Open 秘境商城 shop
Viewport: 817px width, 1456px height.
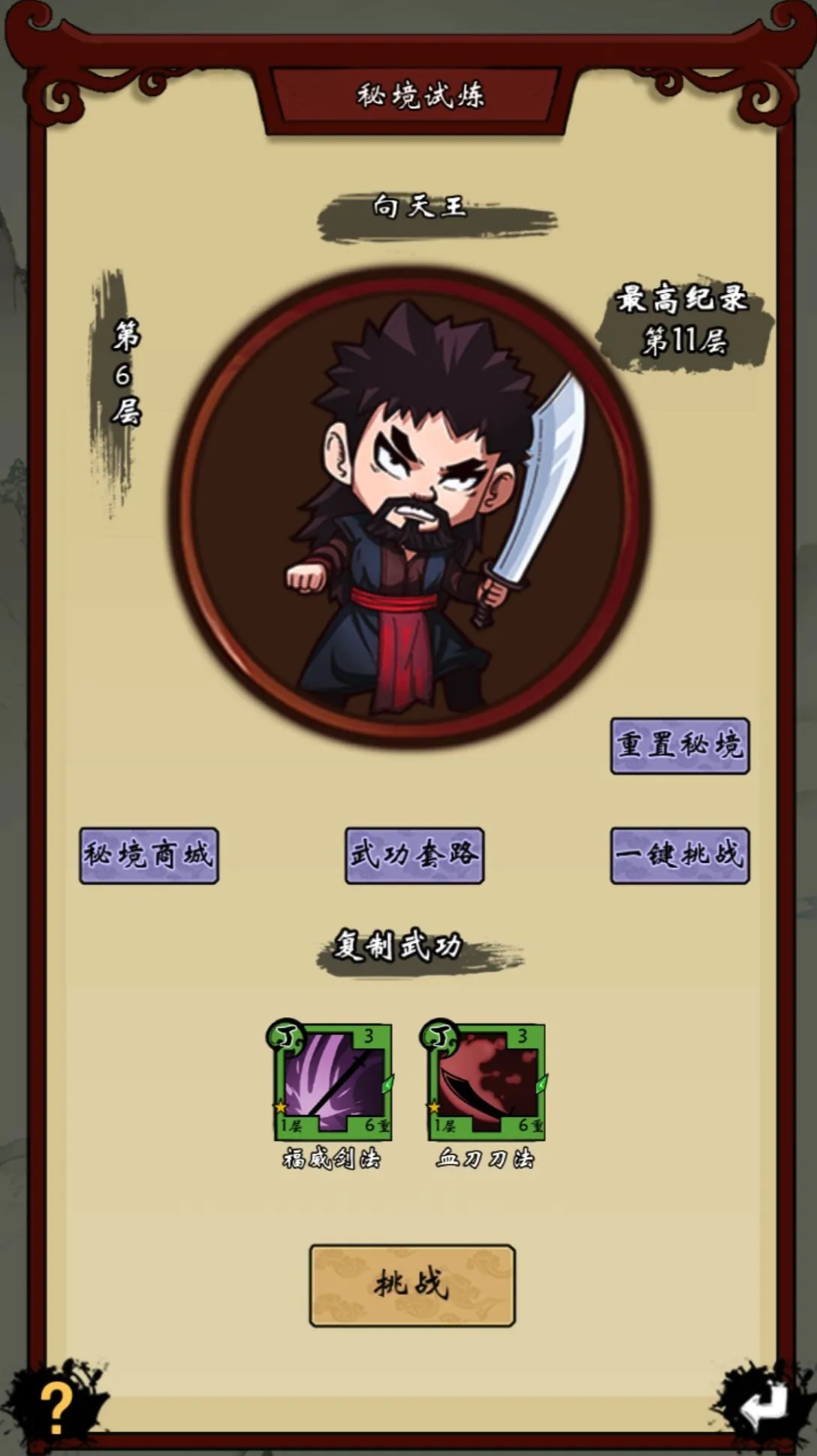[149, 855]
